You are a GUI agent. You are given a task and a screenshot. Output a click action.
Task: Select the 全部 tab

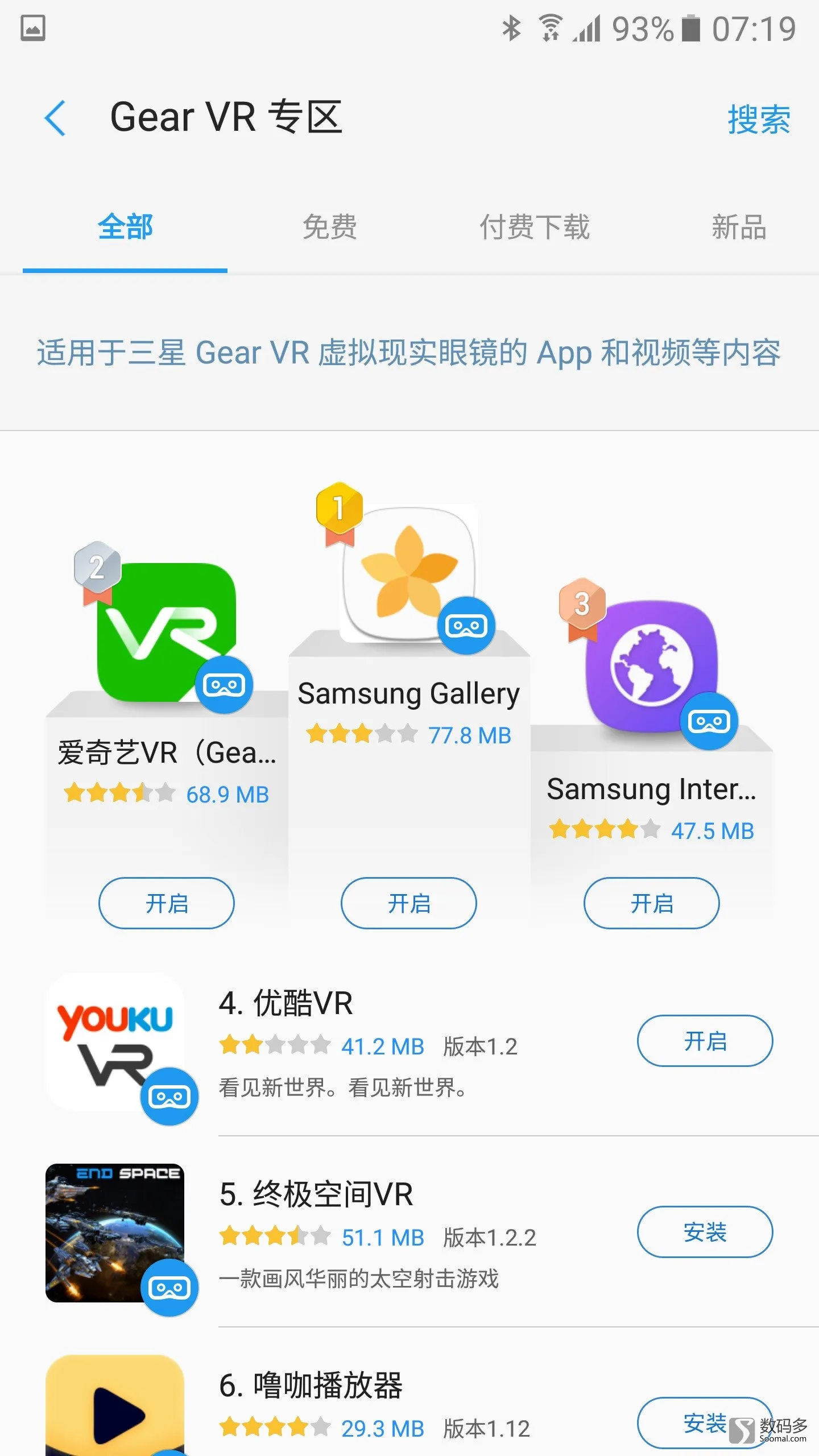(x=125, y=227)
